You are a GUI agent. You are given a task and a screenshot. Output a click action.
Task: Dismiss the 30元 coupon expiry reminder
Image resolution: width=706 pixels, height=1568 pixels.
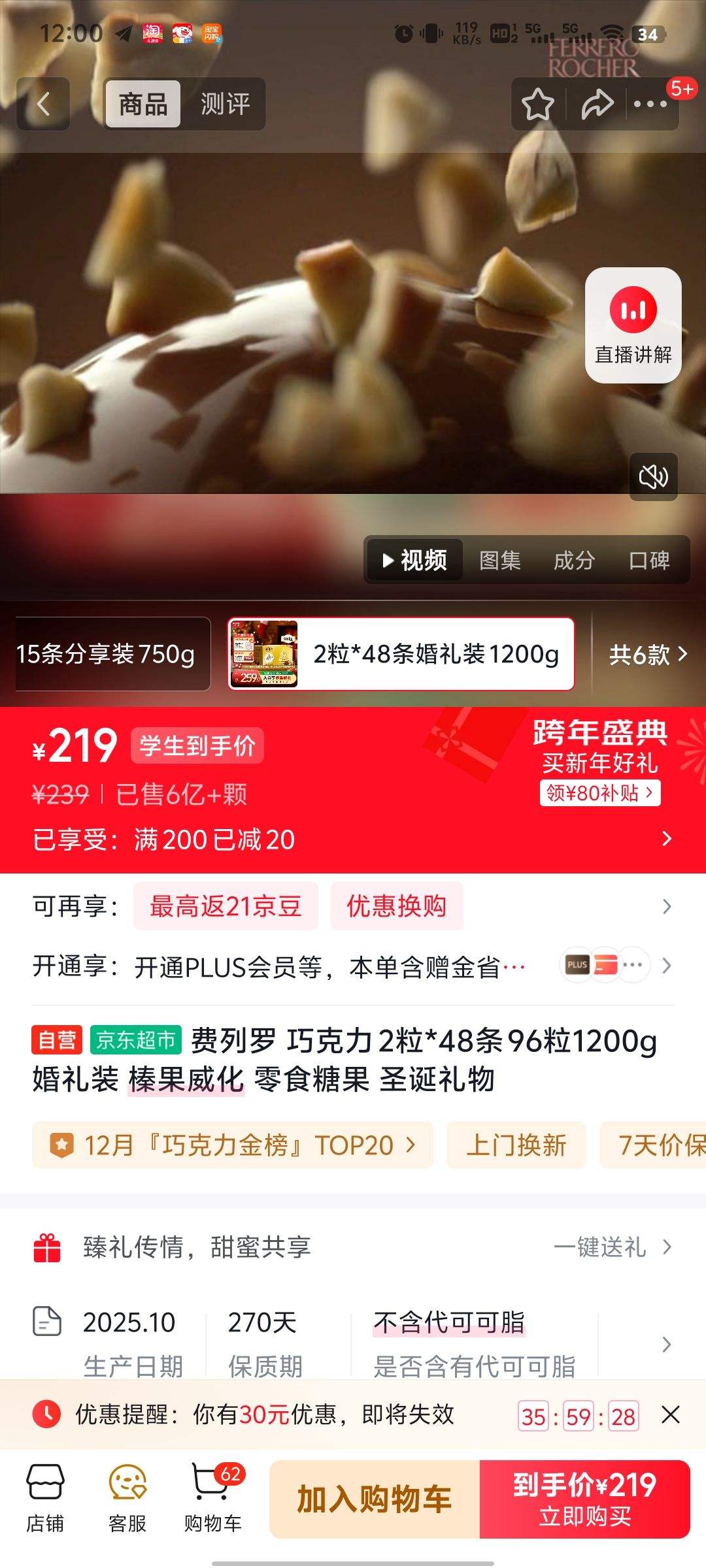coord(671,1416)
